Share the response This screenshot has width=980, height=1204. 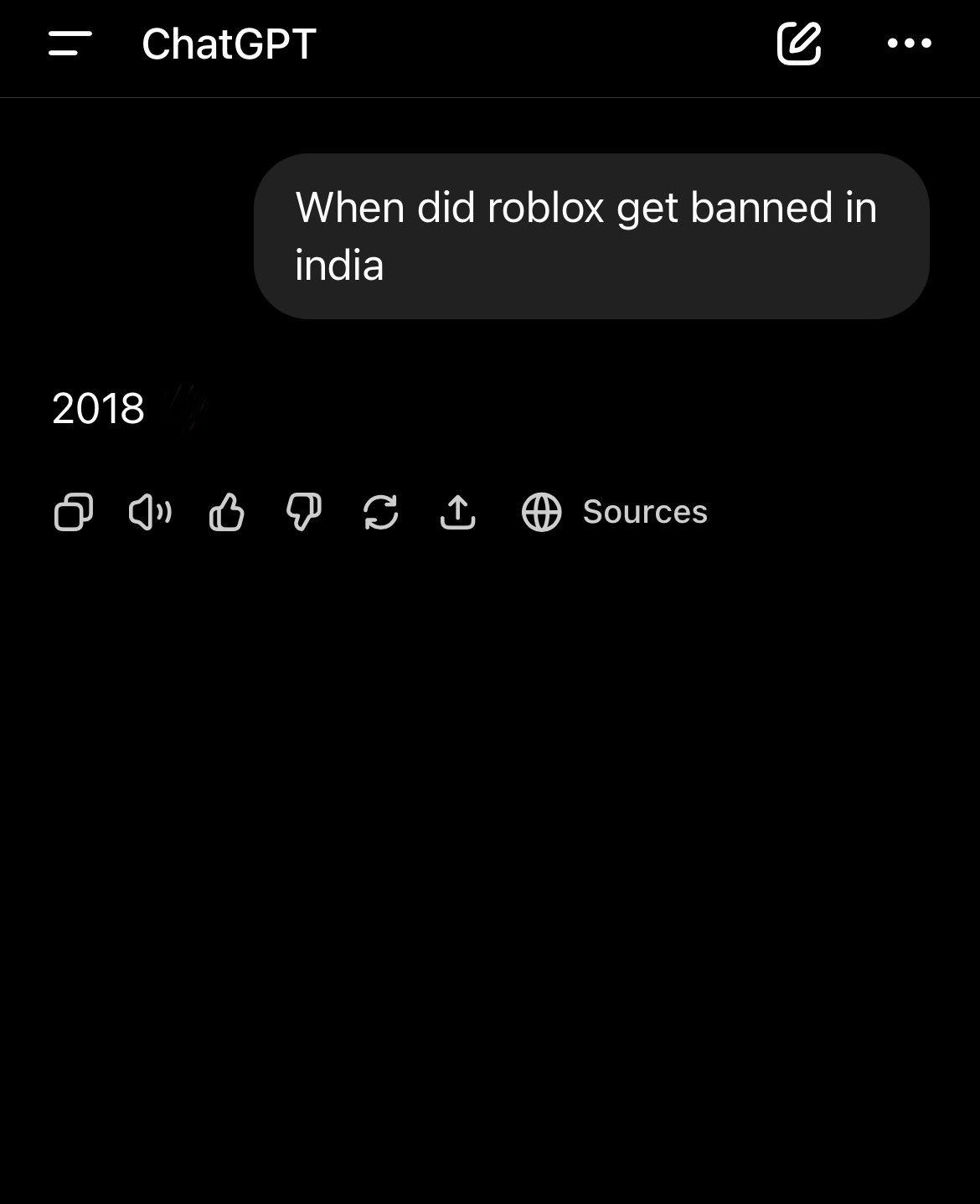click(458, 512)
